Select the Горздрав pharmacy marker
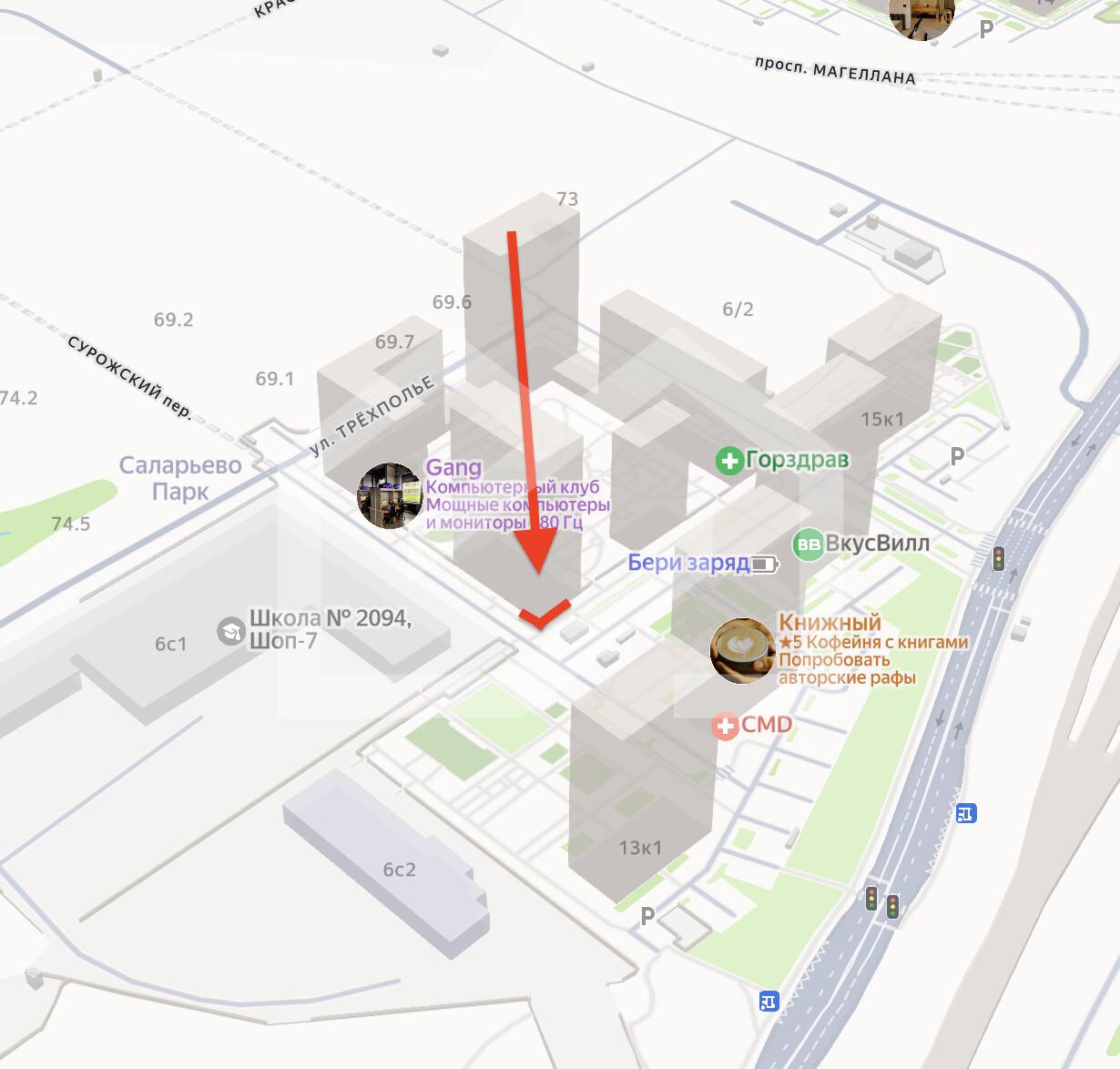The image size is (1120, 1069). 729,461
